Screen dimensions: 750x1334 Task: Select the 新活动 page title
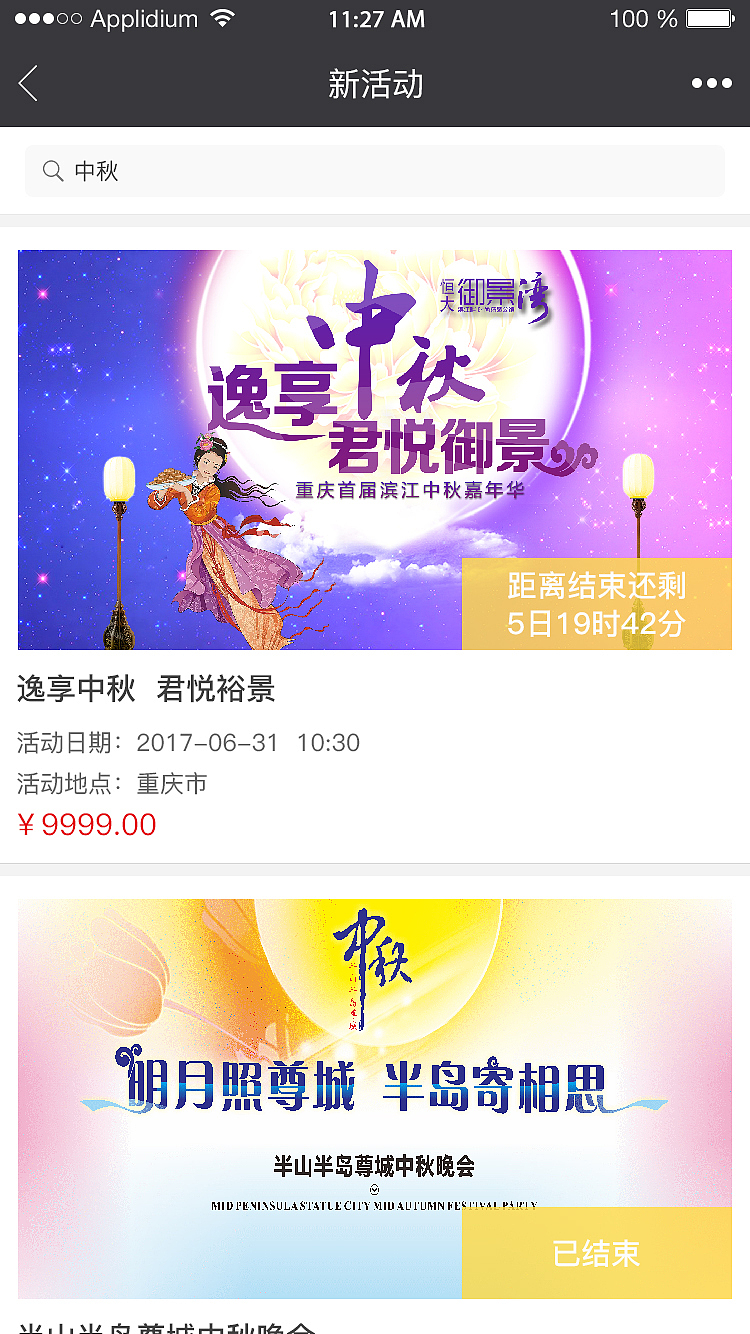375,84
